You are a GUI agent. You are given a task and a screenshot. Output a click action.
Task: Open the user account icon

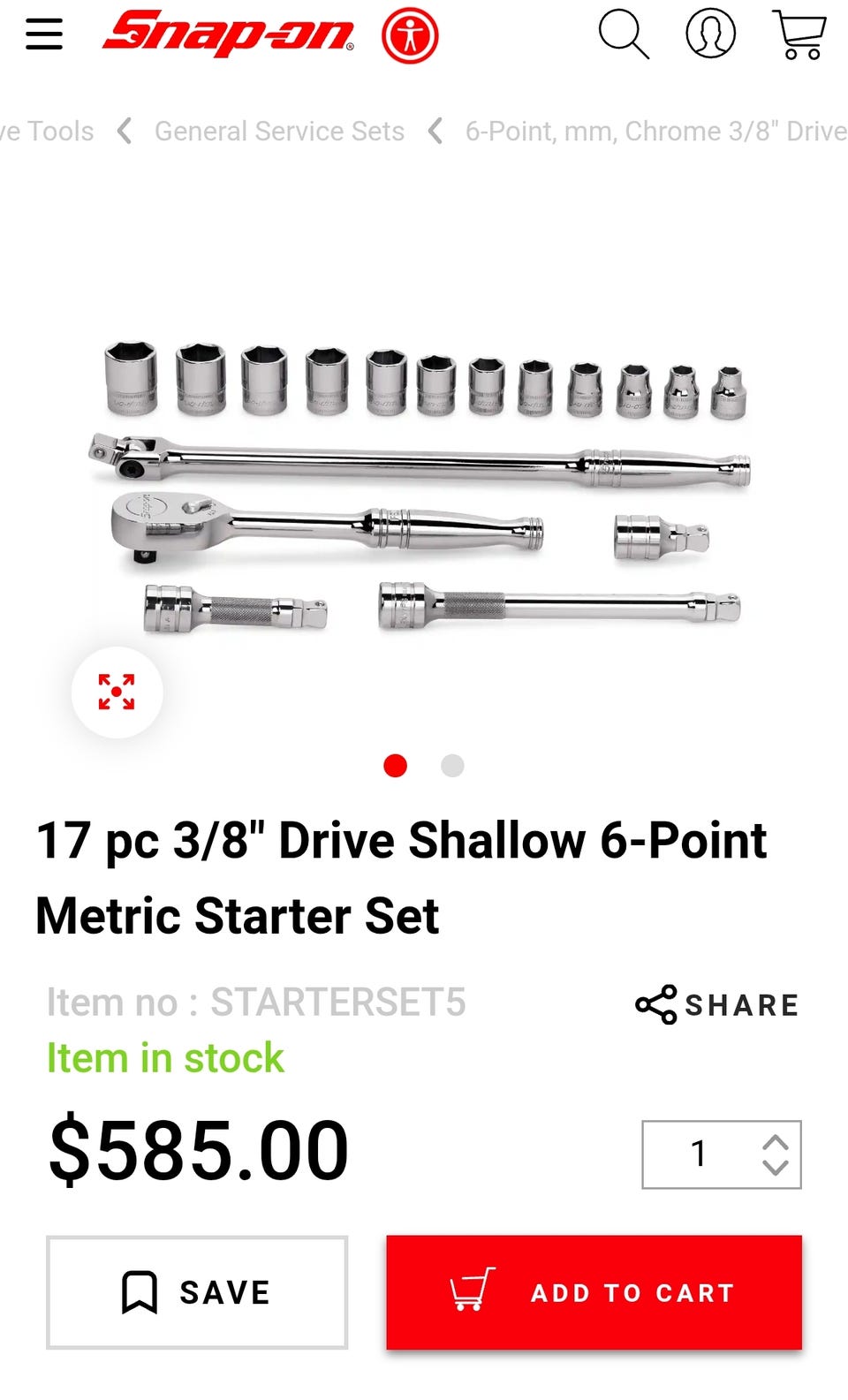[711, 34]
